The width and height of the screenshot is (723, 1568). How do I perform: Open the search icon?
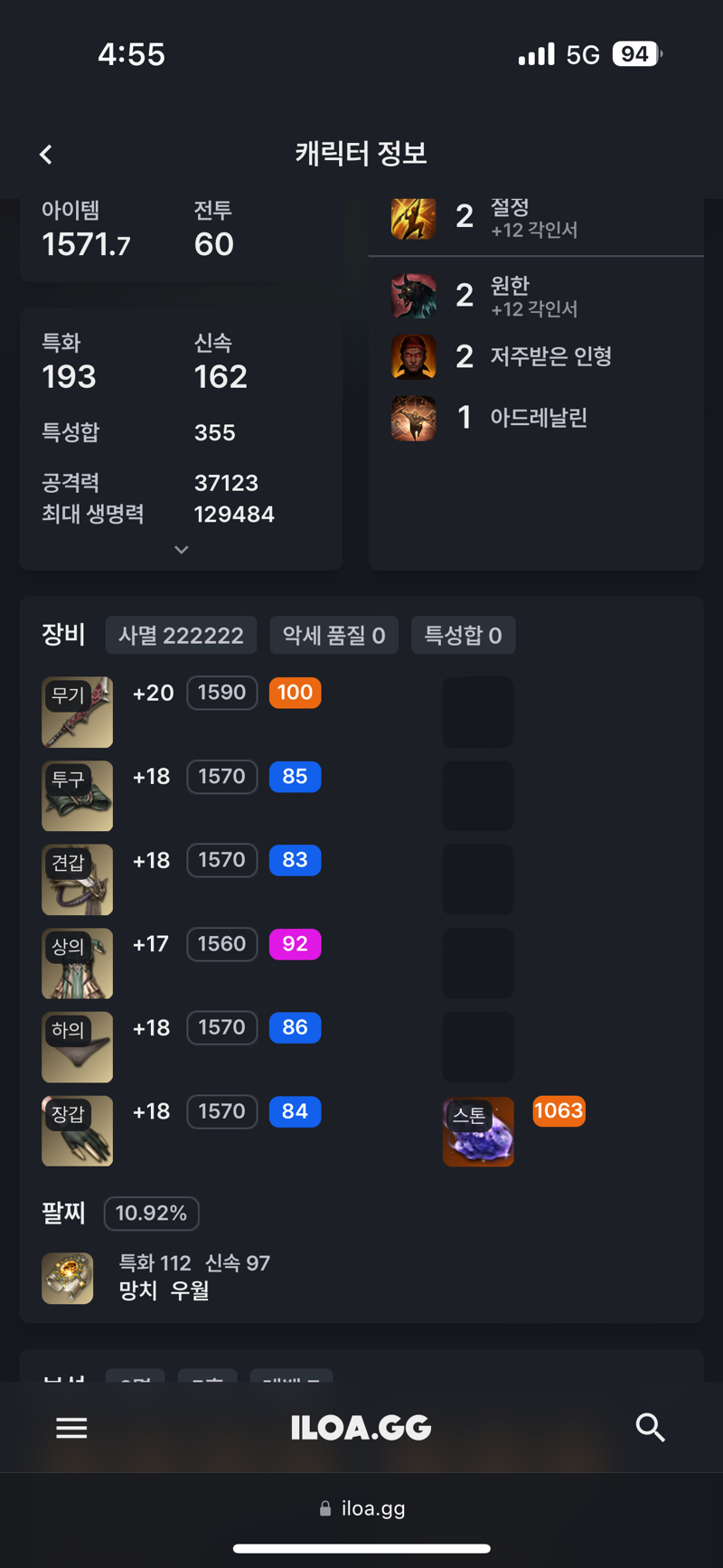click(650, 1428)
